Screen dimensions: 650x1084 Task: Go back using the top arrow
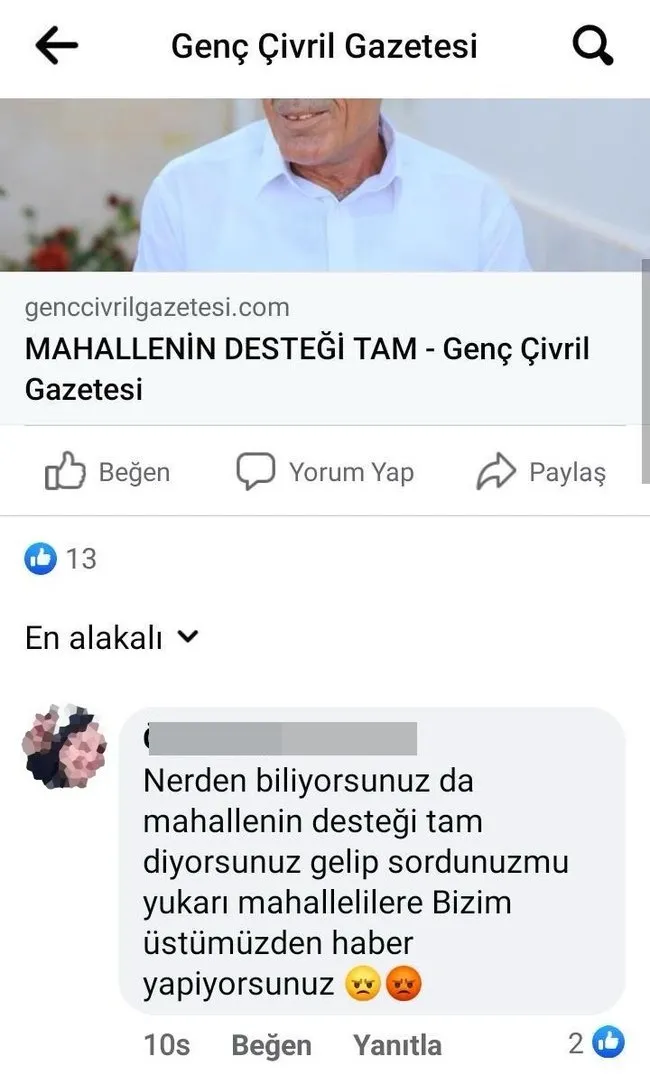[x=56, y=46]
